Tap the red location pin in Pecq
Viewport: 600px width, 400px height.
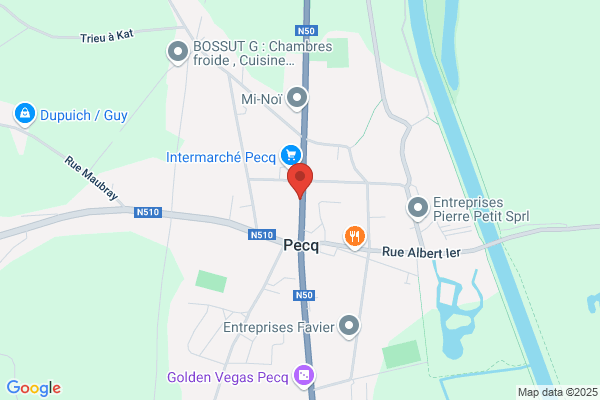click(x=300, y=181)
